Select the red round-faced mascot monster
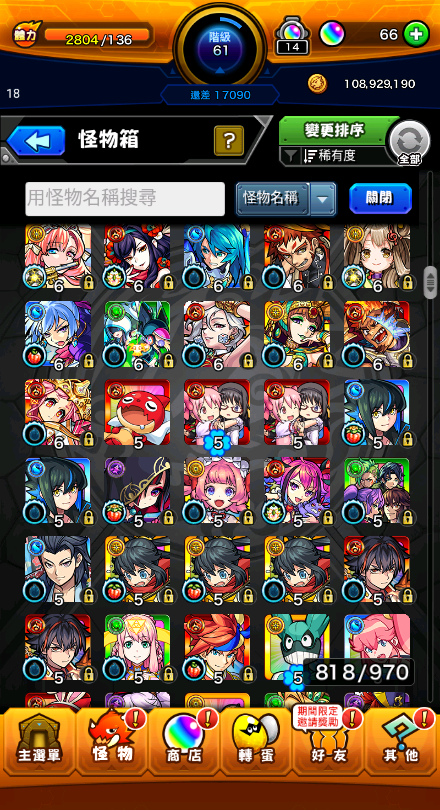Viewport: 440px width, 810px height. pos(137,412)
